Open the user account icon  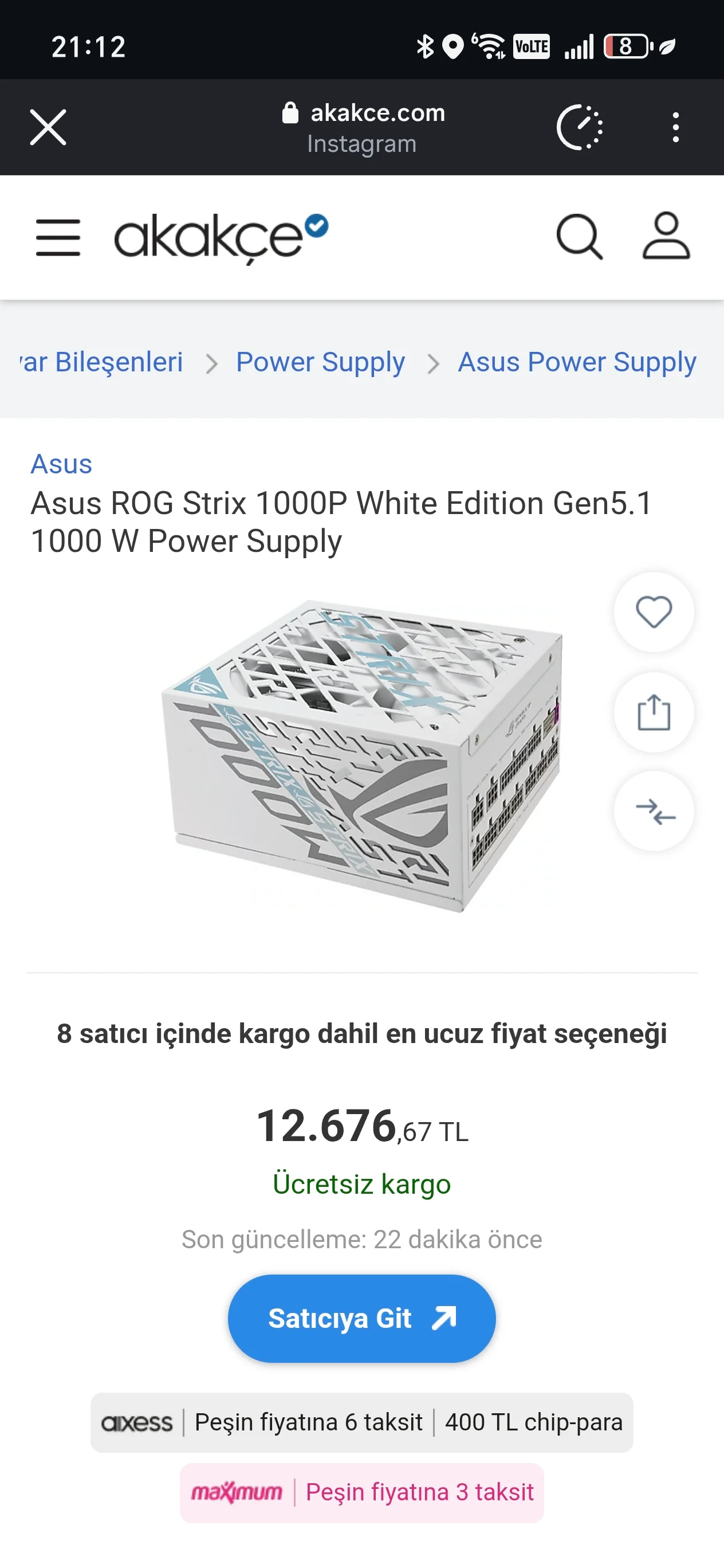click(666, 236)
